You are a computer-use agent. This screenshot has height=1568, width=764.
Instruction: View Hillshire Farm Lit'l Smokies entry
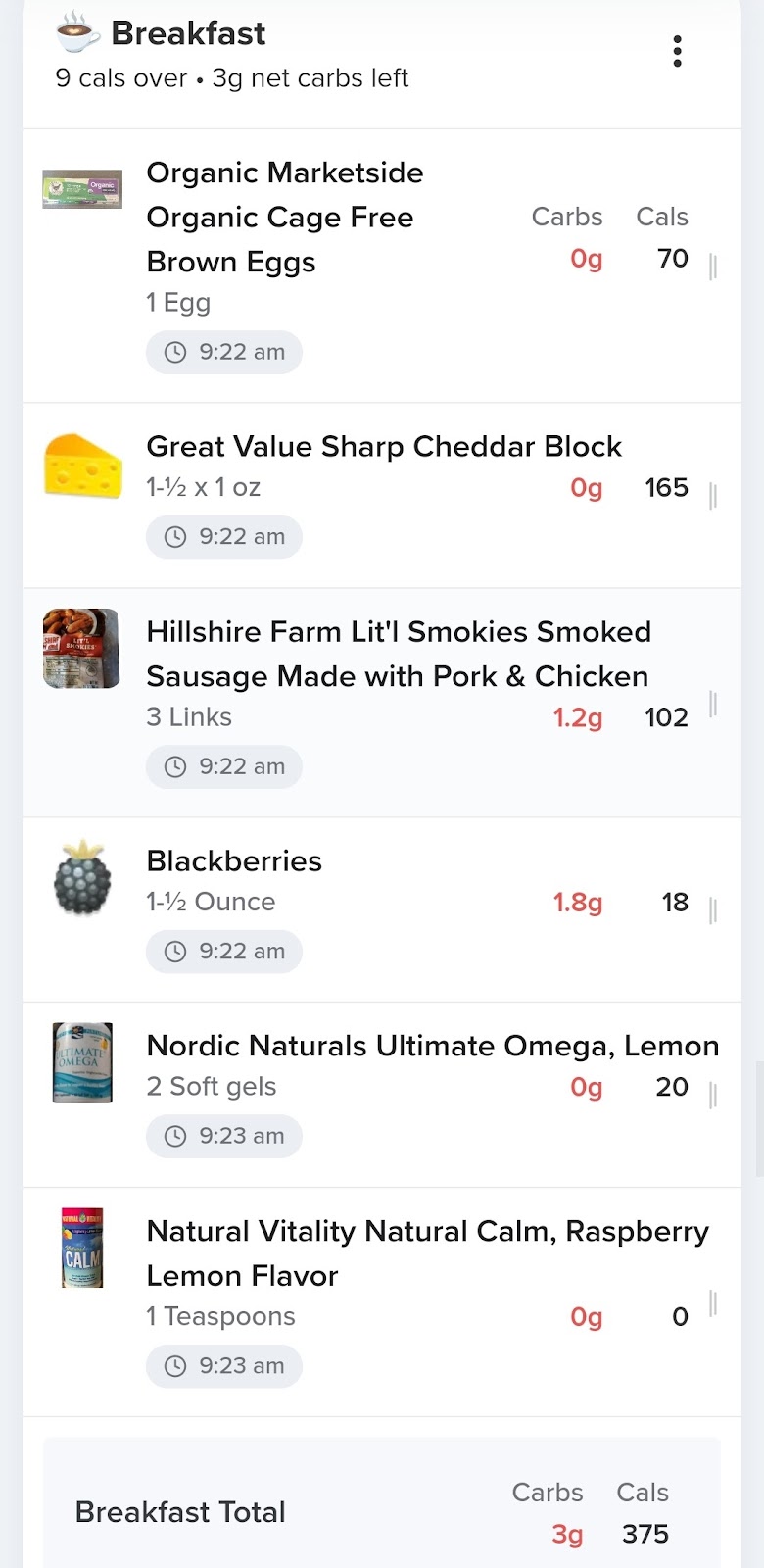tap(398, 654)
